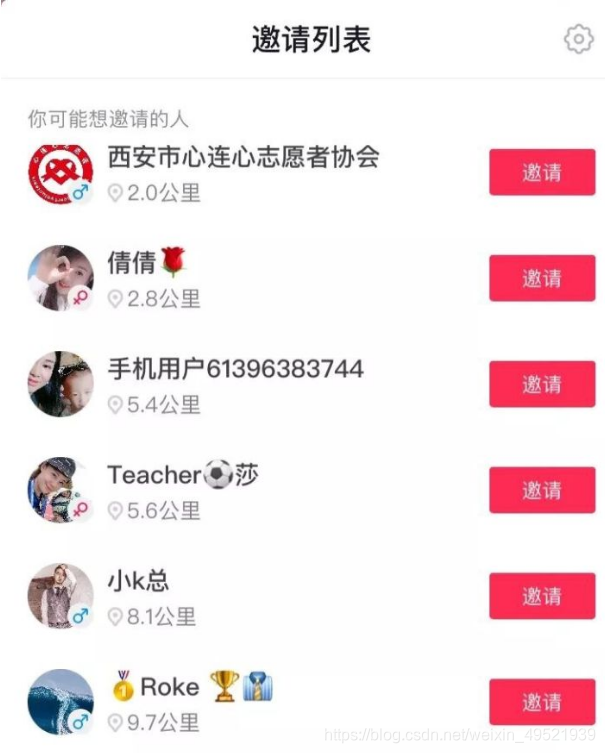Invite 手机用户61396383744
This screenshot has width=605, height=753.
pos(541,384)
